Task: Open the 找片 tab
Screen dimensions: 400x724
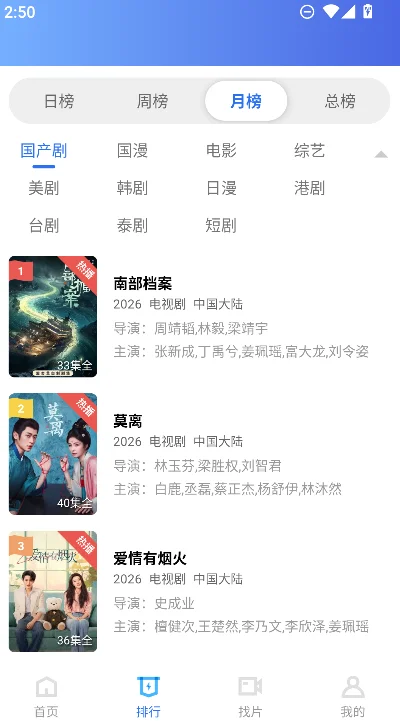Action: point(250,697)
